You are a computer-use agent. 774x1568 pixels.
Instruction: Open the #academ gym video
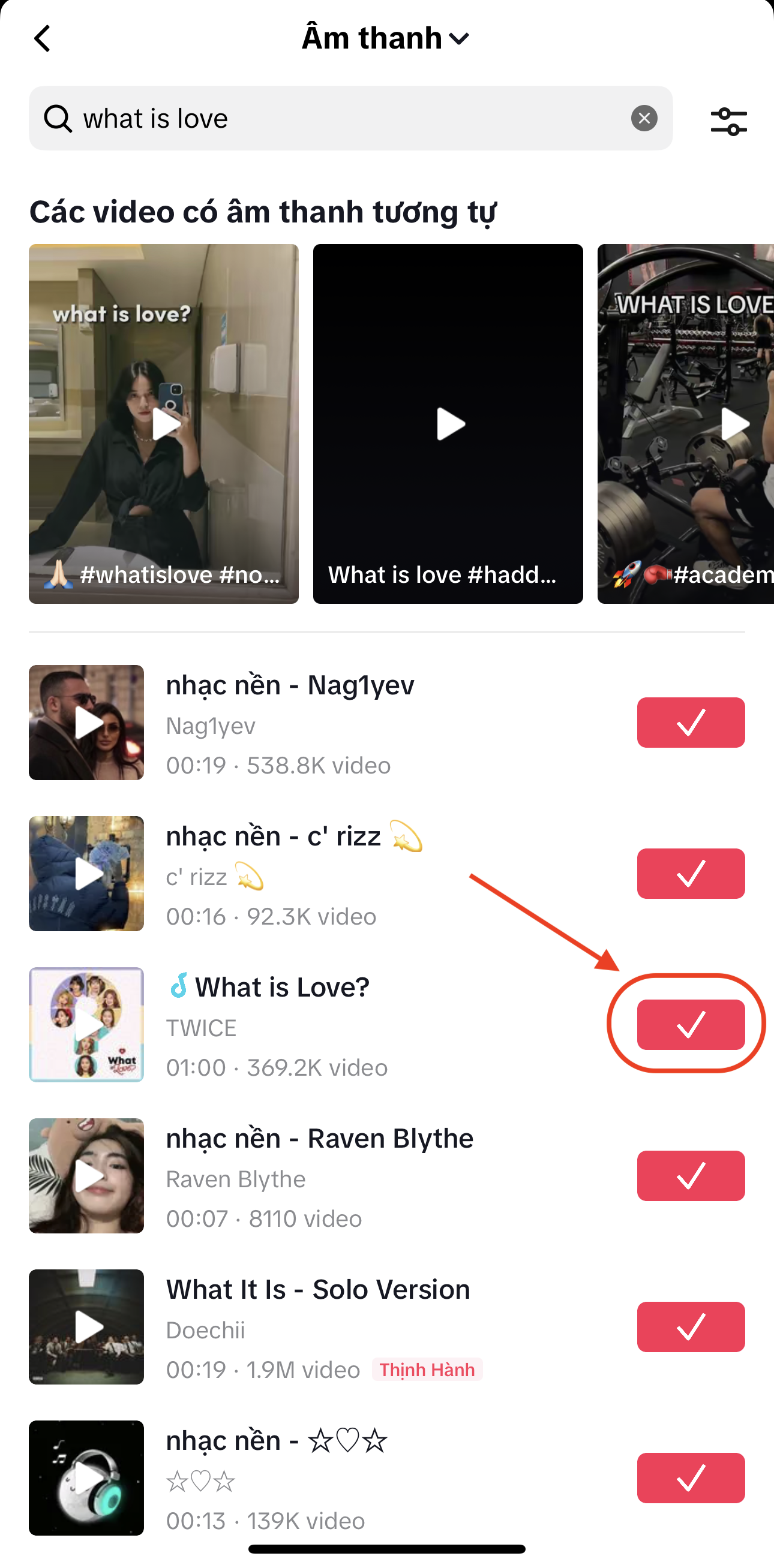click(x=685, y=424)
